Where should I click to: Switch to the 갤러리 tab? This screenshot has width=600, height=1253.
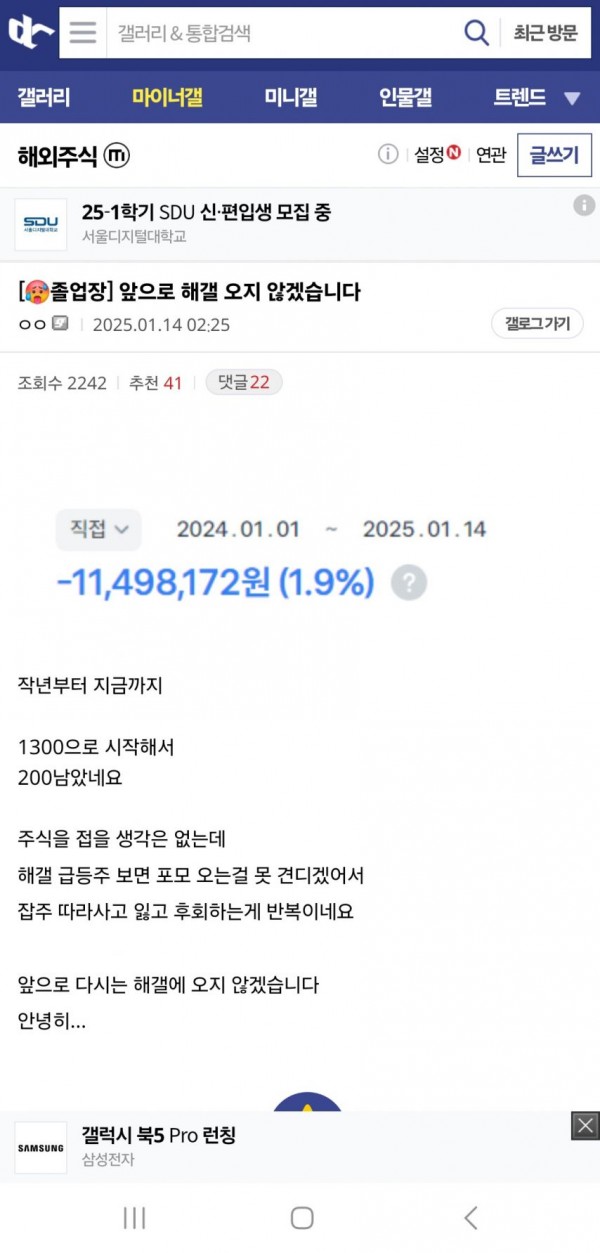click(44, 98)
